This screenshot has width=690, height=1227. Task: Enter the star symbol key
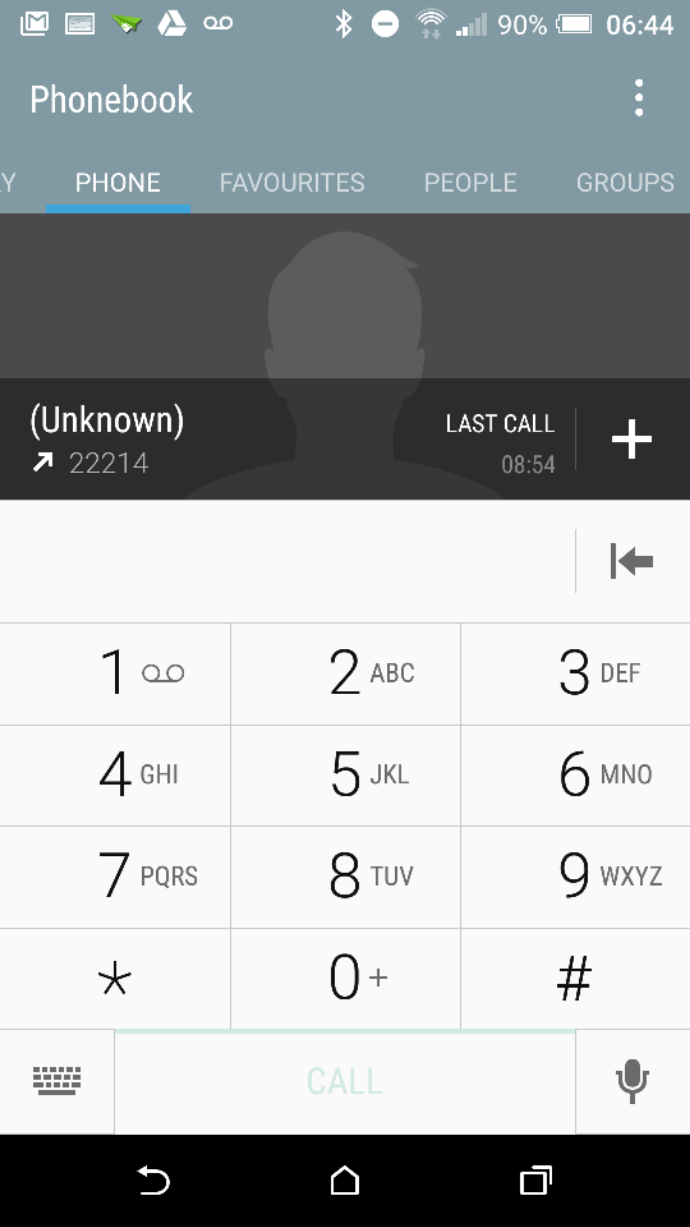tap(115, 979)
